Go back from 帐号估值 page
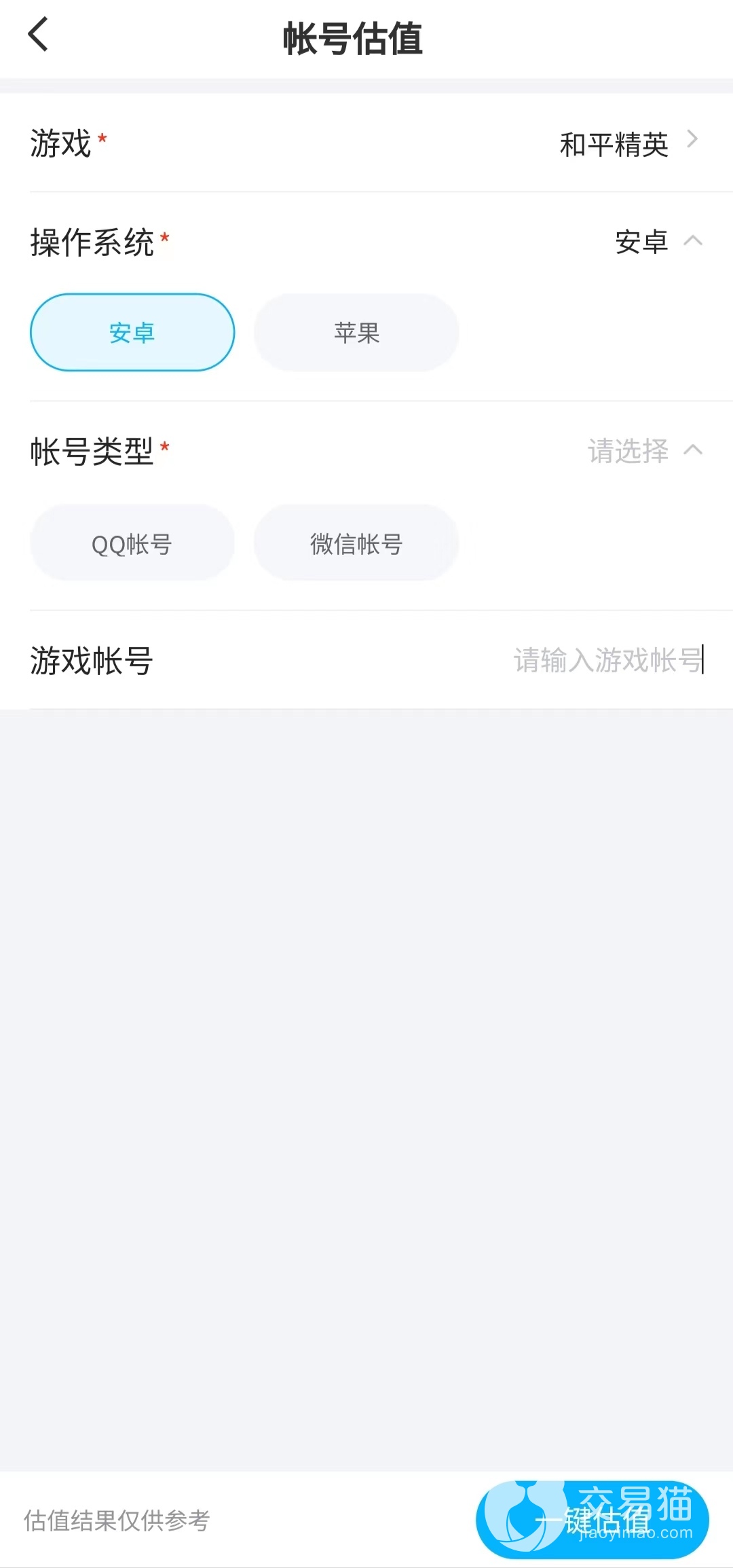This screenshot has height=1568, width=733. tap(39, 35)
